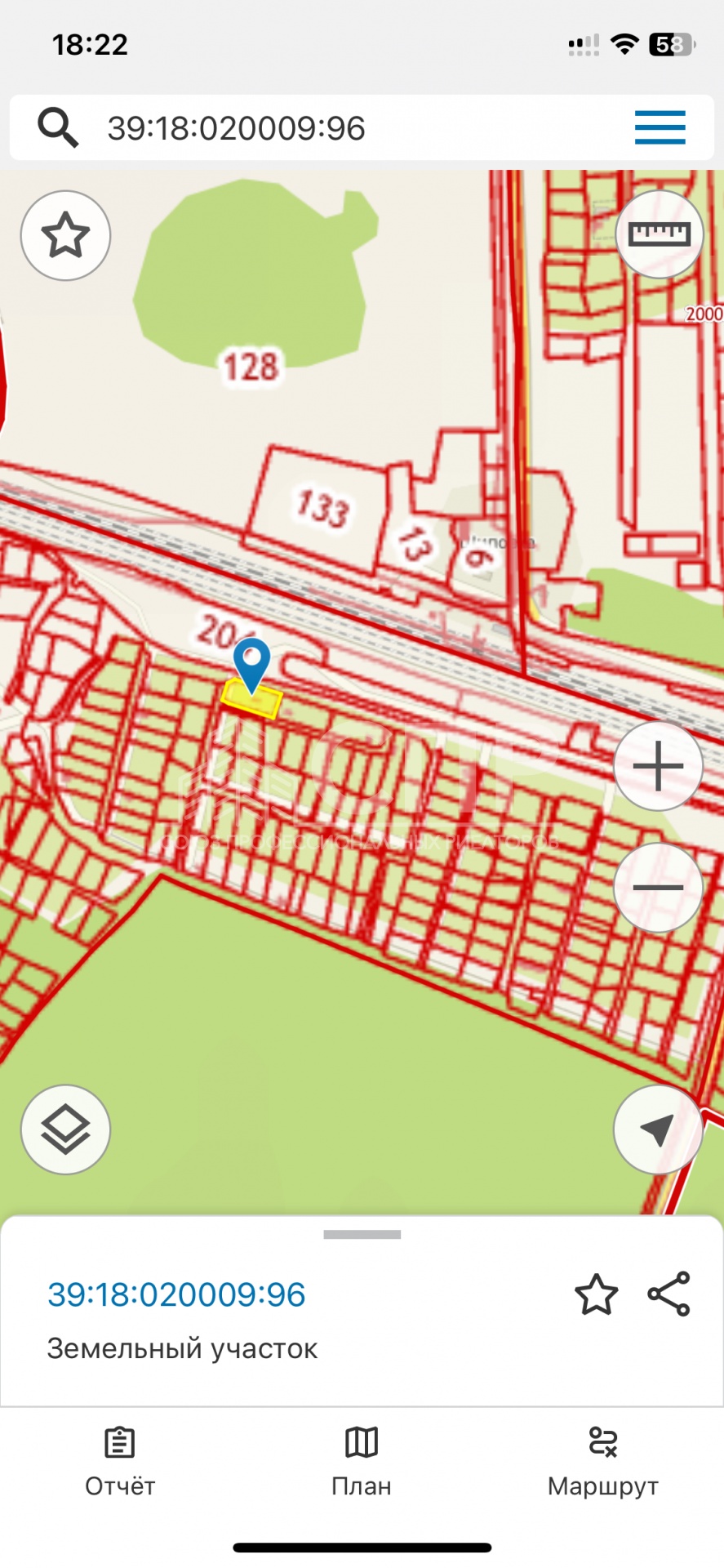This screenshot has width=724, height=1568.
Task: Open the Отчёт tab
Action: 120,1462
